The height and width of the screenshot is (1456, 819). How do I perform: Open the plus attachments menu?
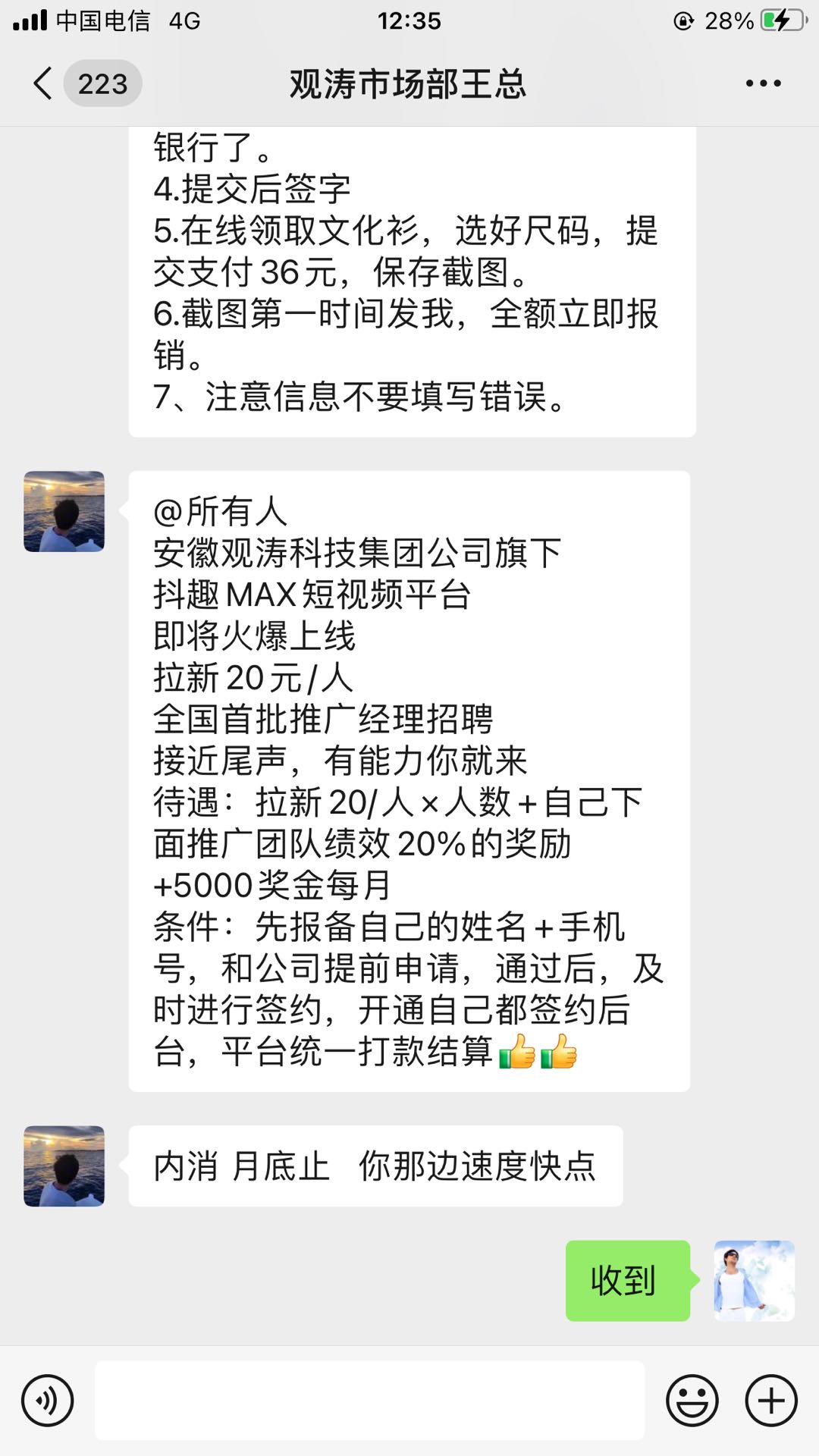coord(771,1401)
